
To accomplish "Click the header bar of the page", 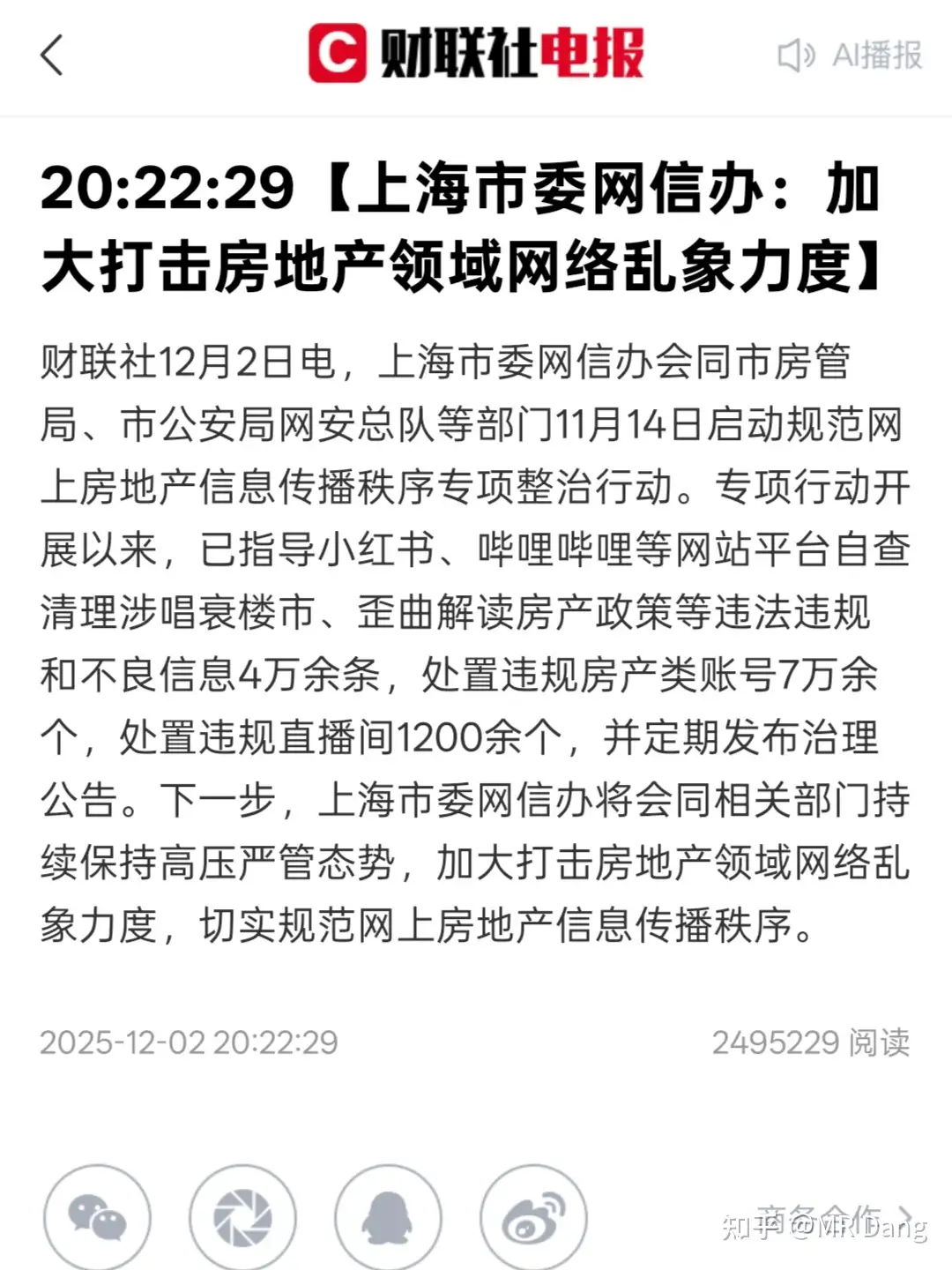I will click(476, 53).
